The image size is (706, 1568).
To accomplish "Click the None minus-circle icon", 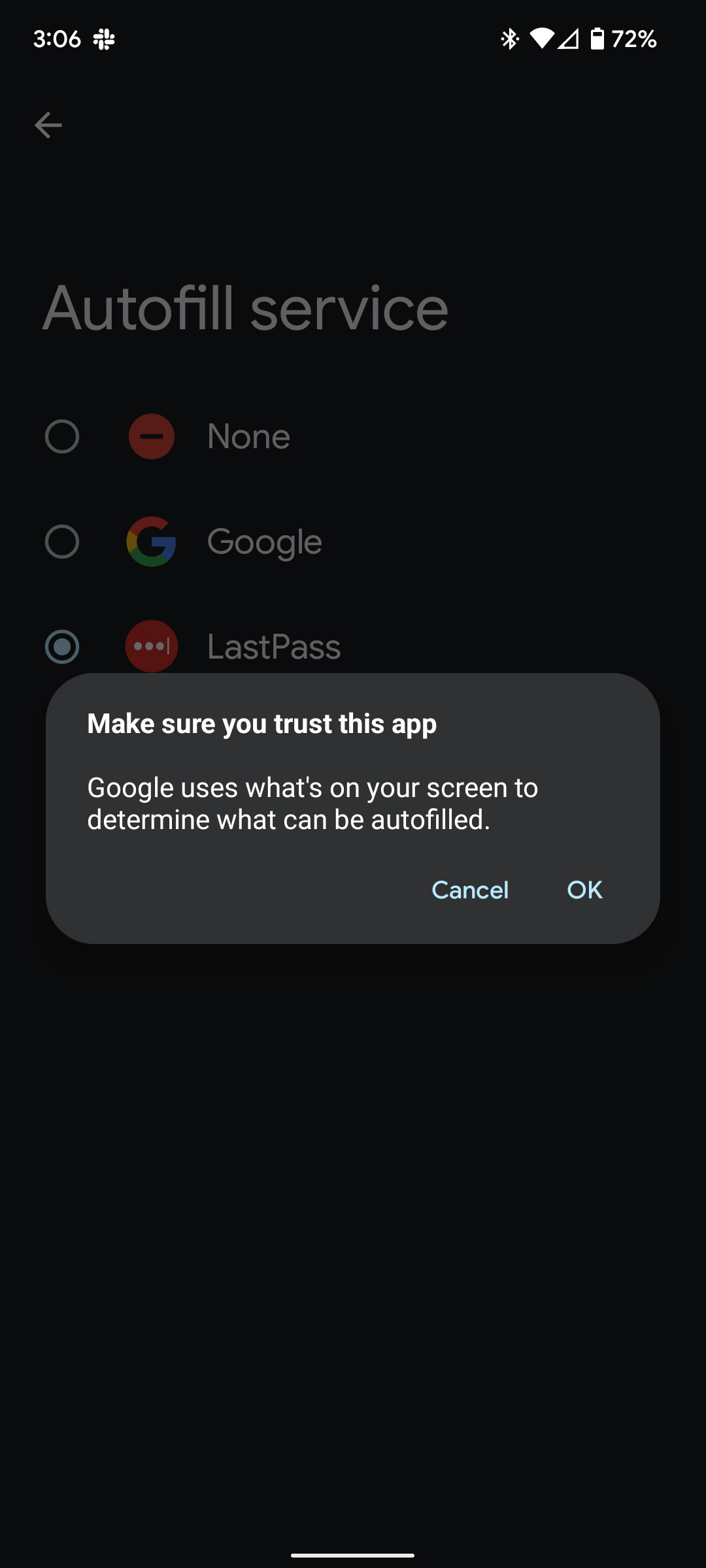I will 151,436.
